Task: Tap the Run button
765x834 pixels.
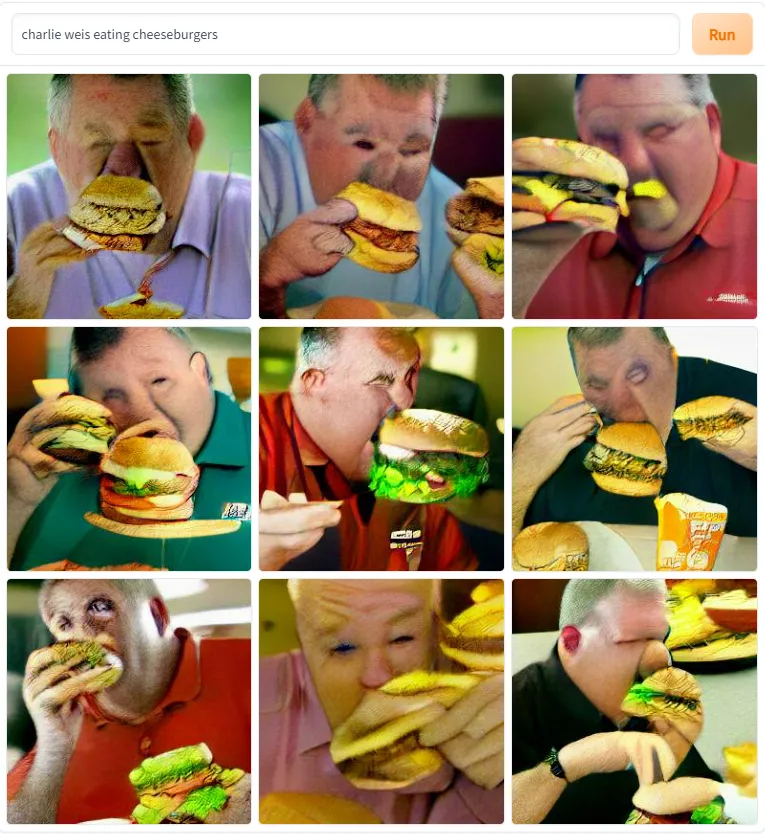Action: pyautogui.click(x=721, y=34)
